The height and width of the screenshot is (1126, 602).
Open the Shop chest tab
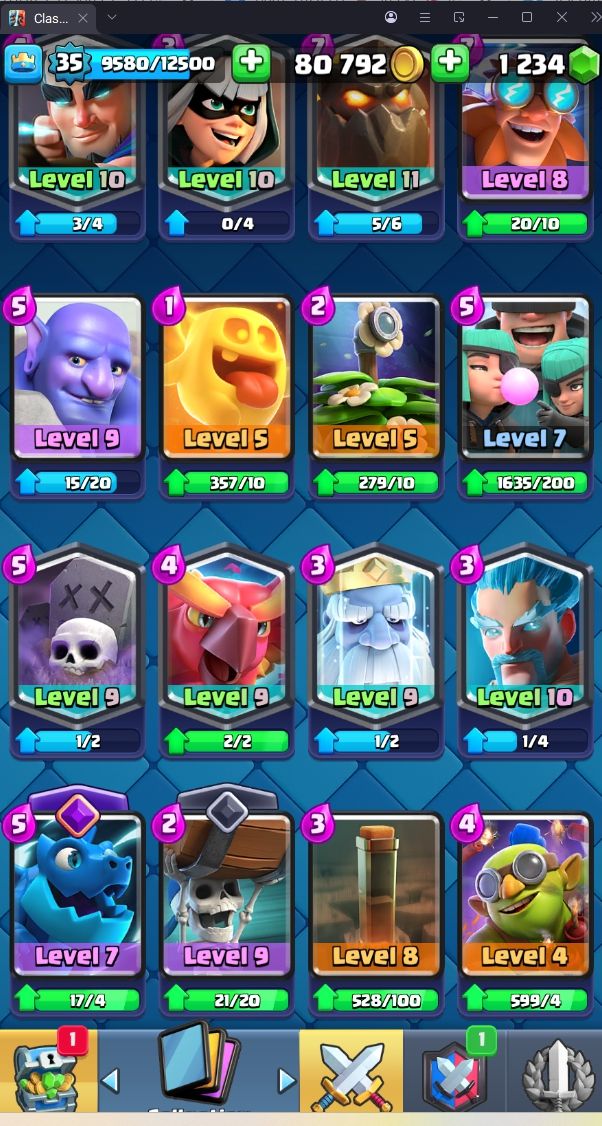pos(49,1071)
